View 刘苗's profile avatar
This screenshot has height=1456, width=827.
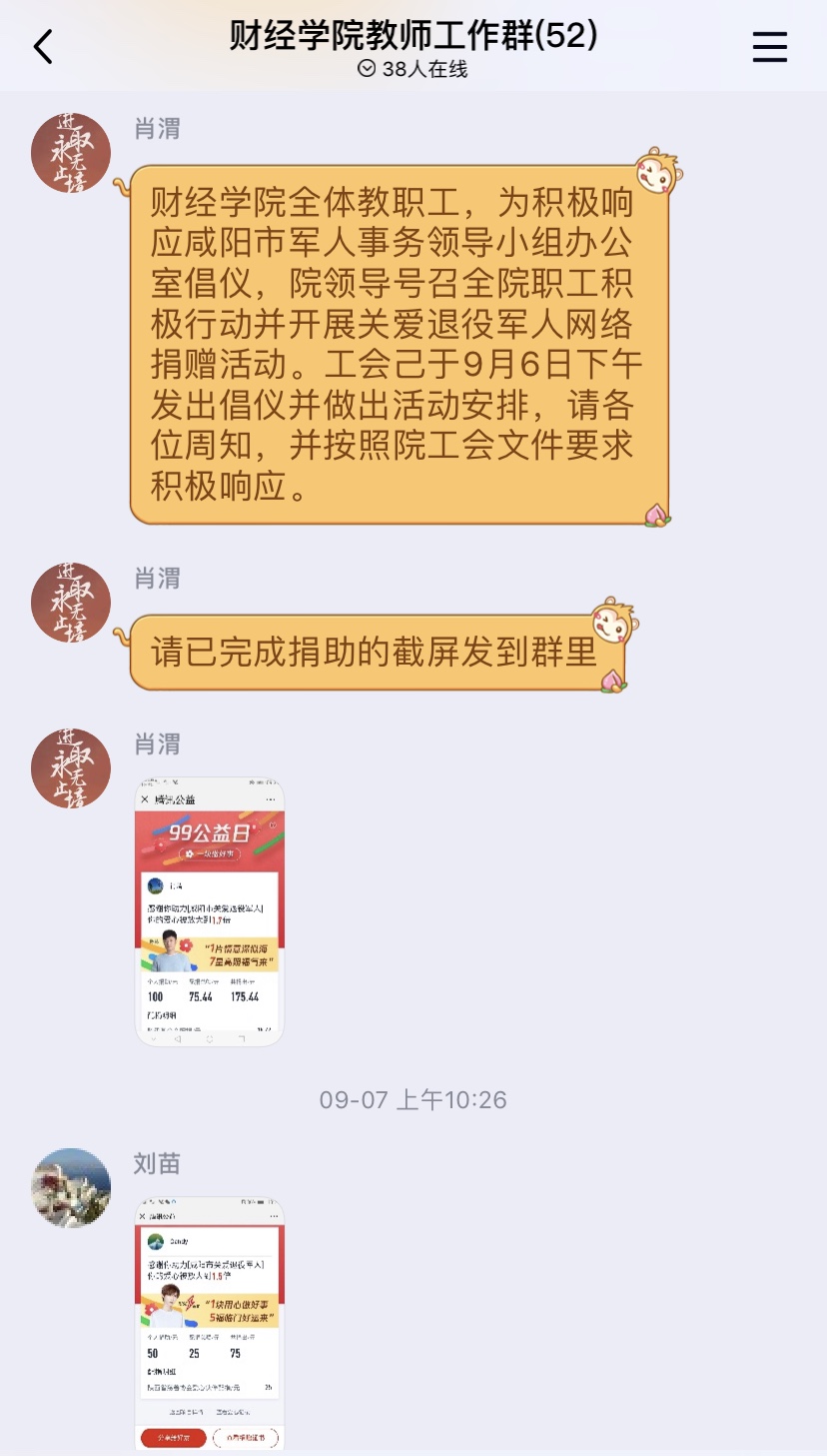pyautogui.click(x=71, y=1188)
